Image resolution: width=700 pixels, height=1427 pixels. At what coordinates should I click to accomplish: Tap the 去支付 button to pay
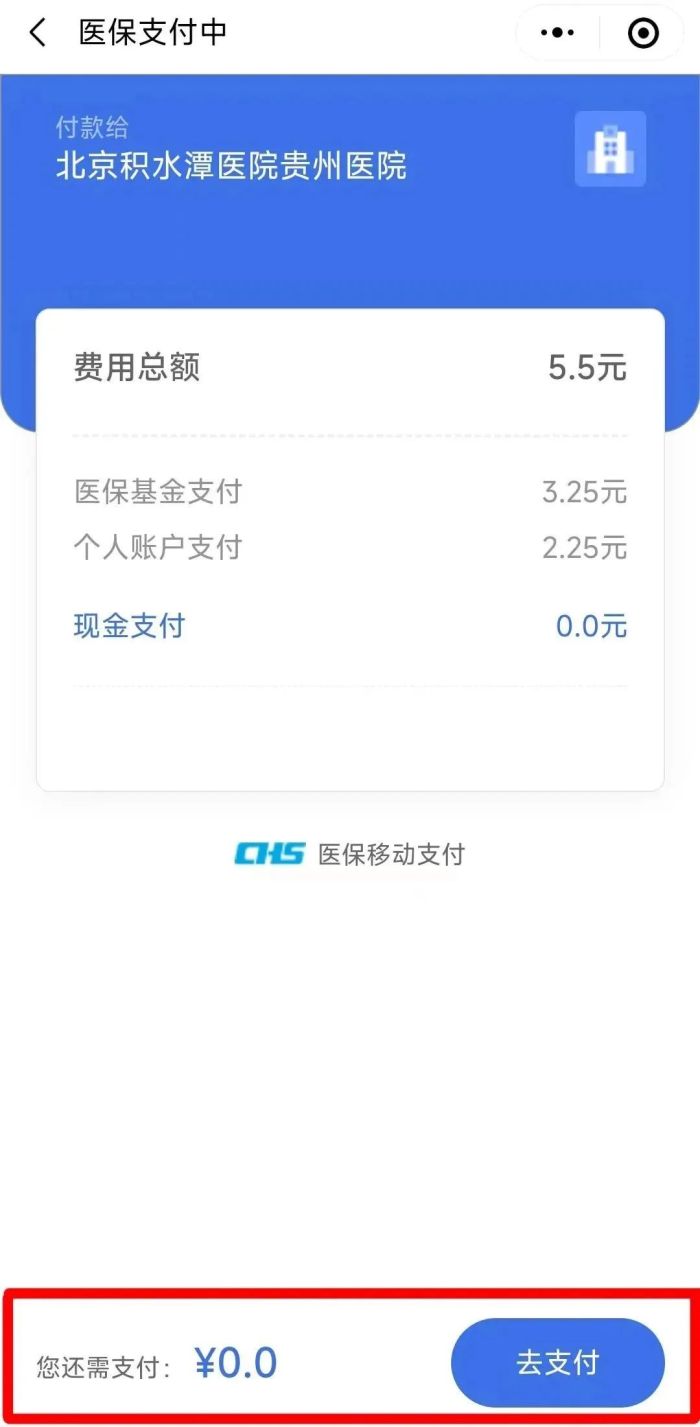557,1363
